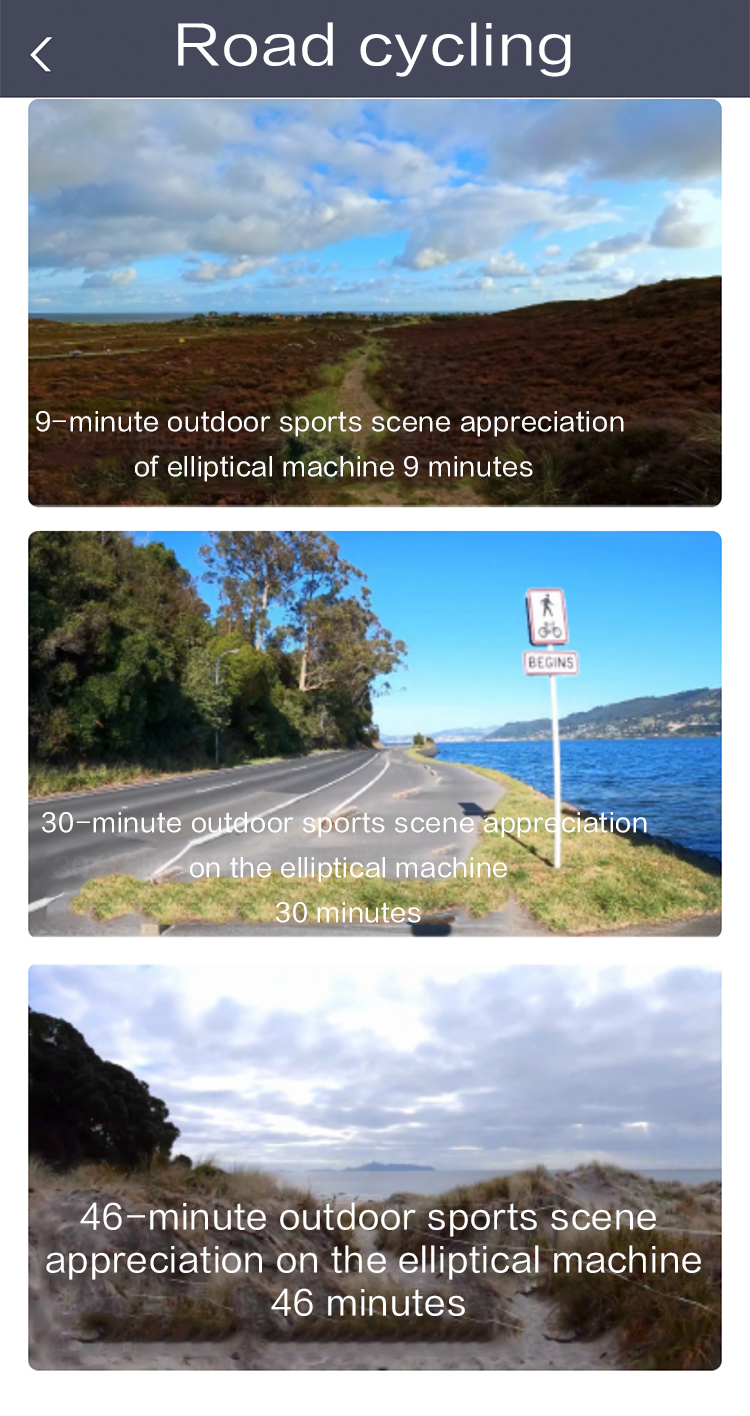Open the 30-minute outdoor scene video

(375, 734)
